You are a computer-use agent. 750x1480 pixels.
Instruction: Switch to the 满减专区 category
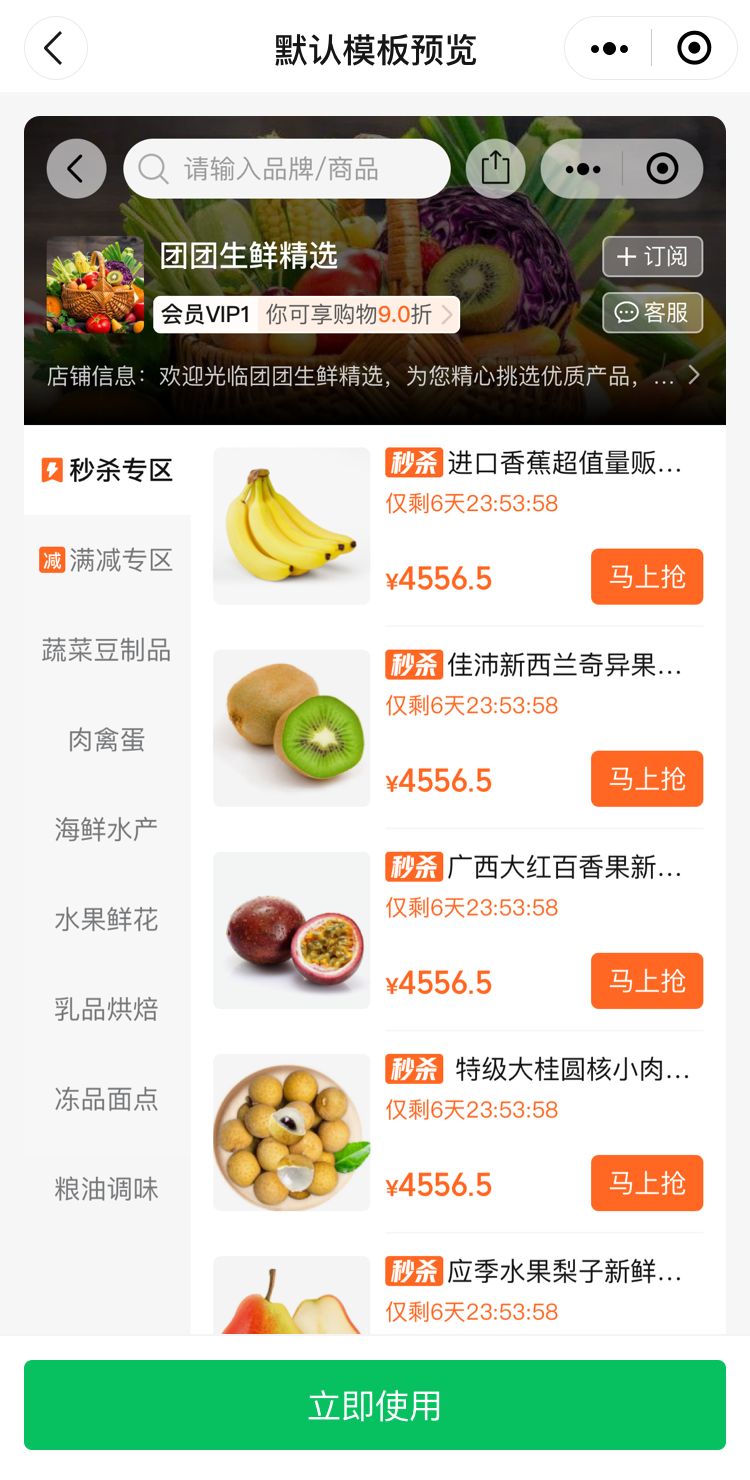coord(107,560)
